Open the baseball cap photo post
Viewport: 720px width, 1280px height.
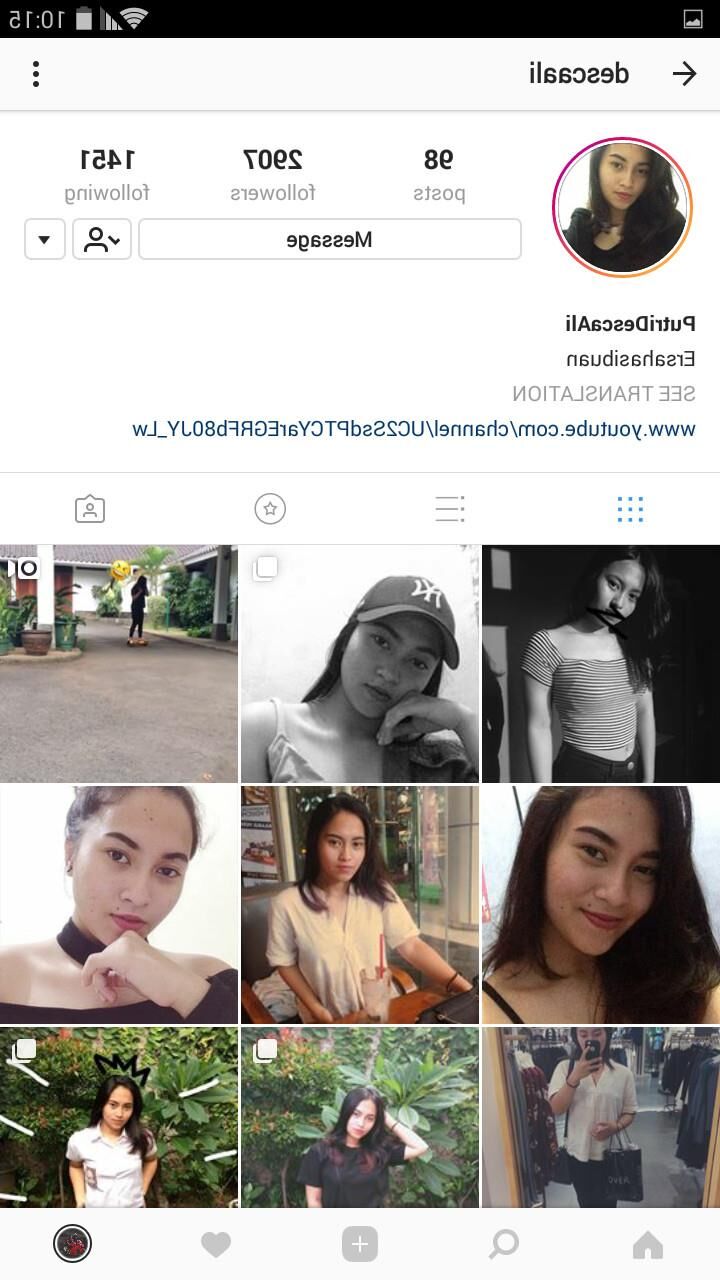click(x=360, y=664)
